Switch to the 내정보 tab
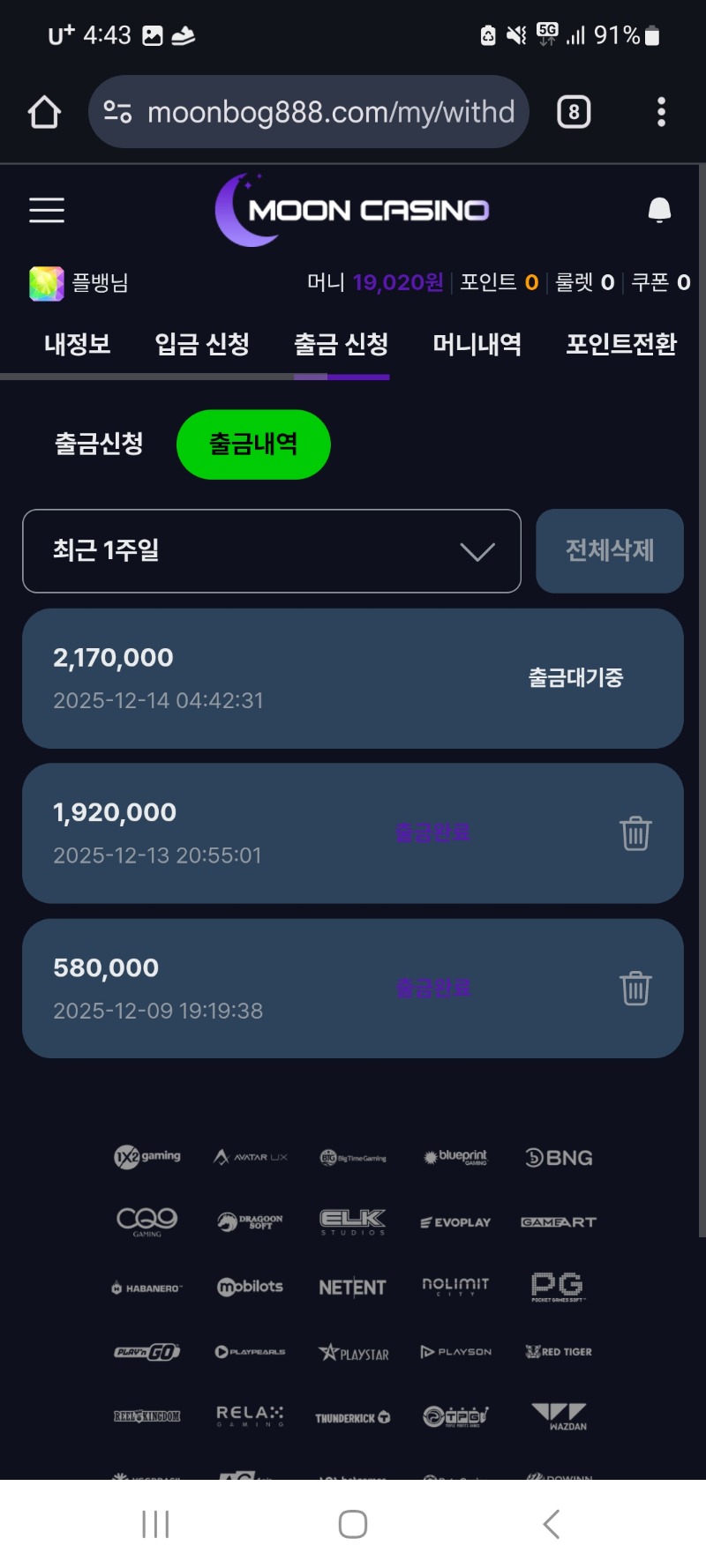Screen dimensions: 706x1568 click(77, 345)
